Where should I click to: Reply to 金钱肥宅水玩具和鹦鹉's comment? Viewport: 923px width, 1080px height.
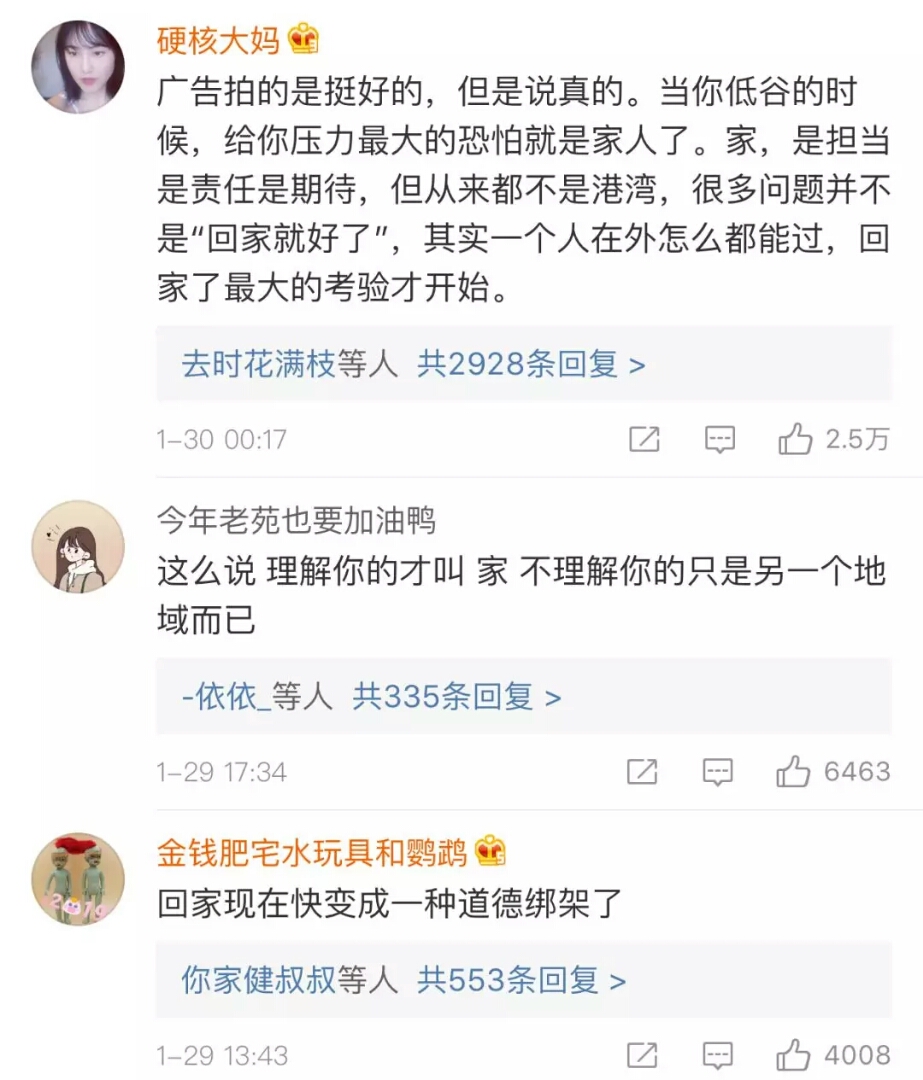coord(717,1054)
